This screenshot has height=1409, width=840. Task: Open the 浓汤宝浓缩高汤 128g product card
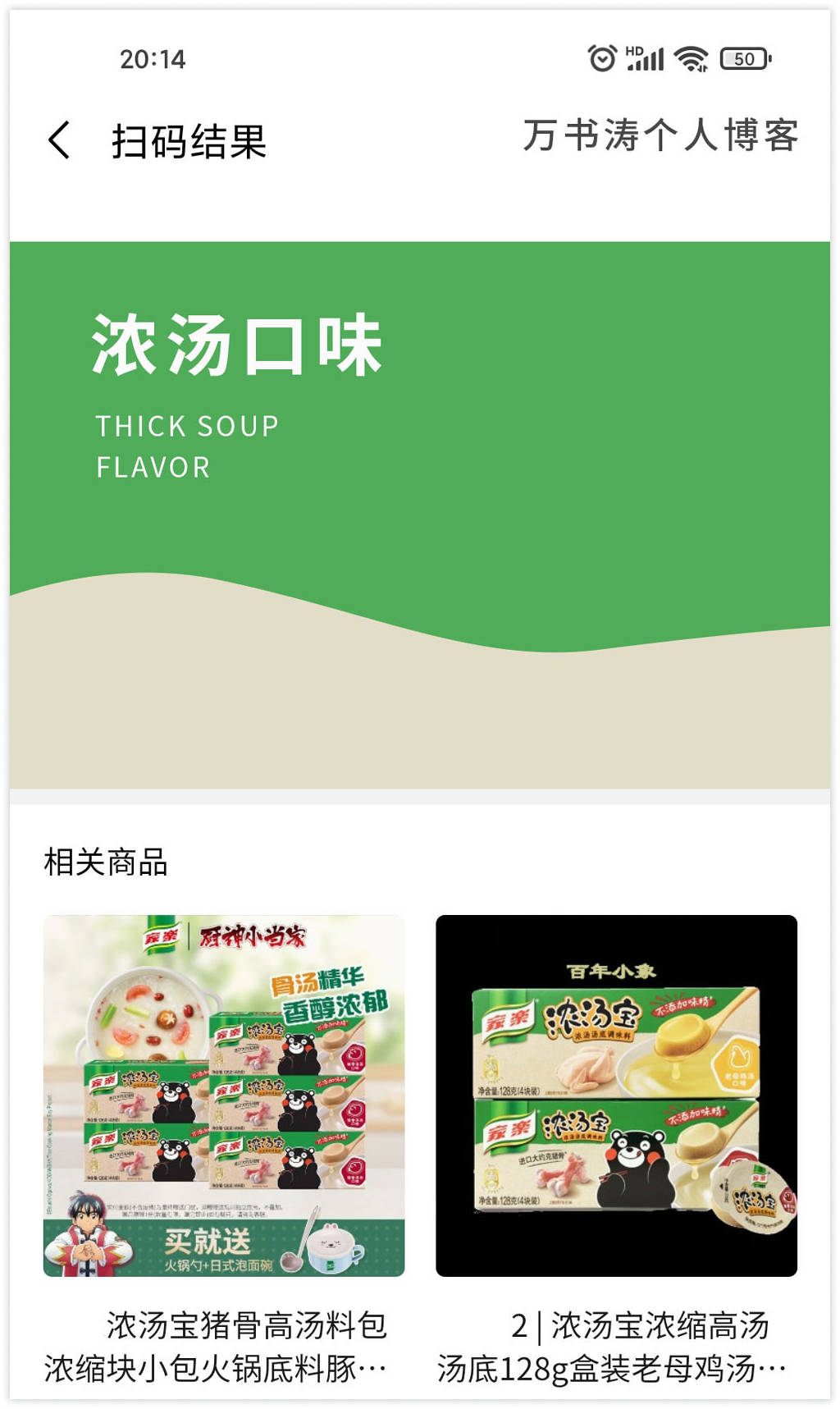coord(616,1096)
